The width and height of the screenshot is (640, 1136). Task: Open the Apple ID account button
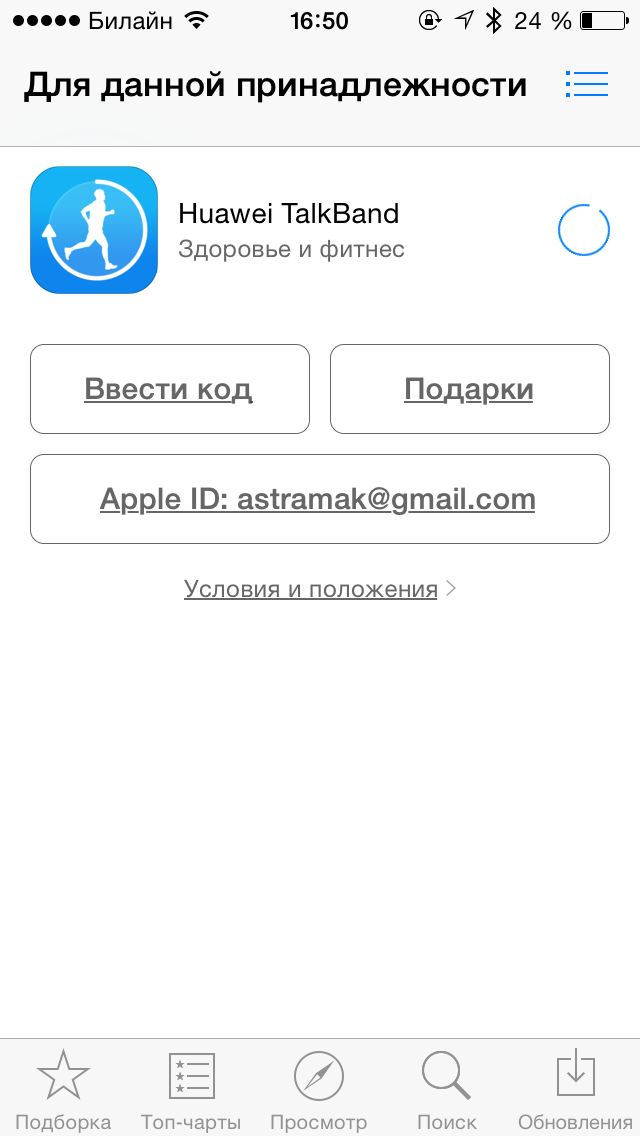click(320, 499)
